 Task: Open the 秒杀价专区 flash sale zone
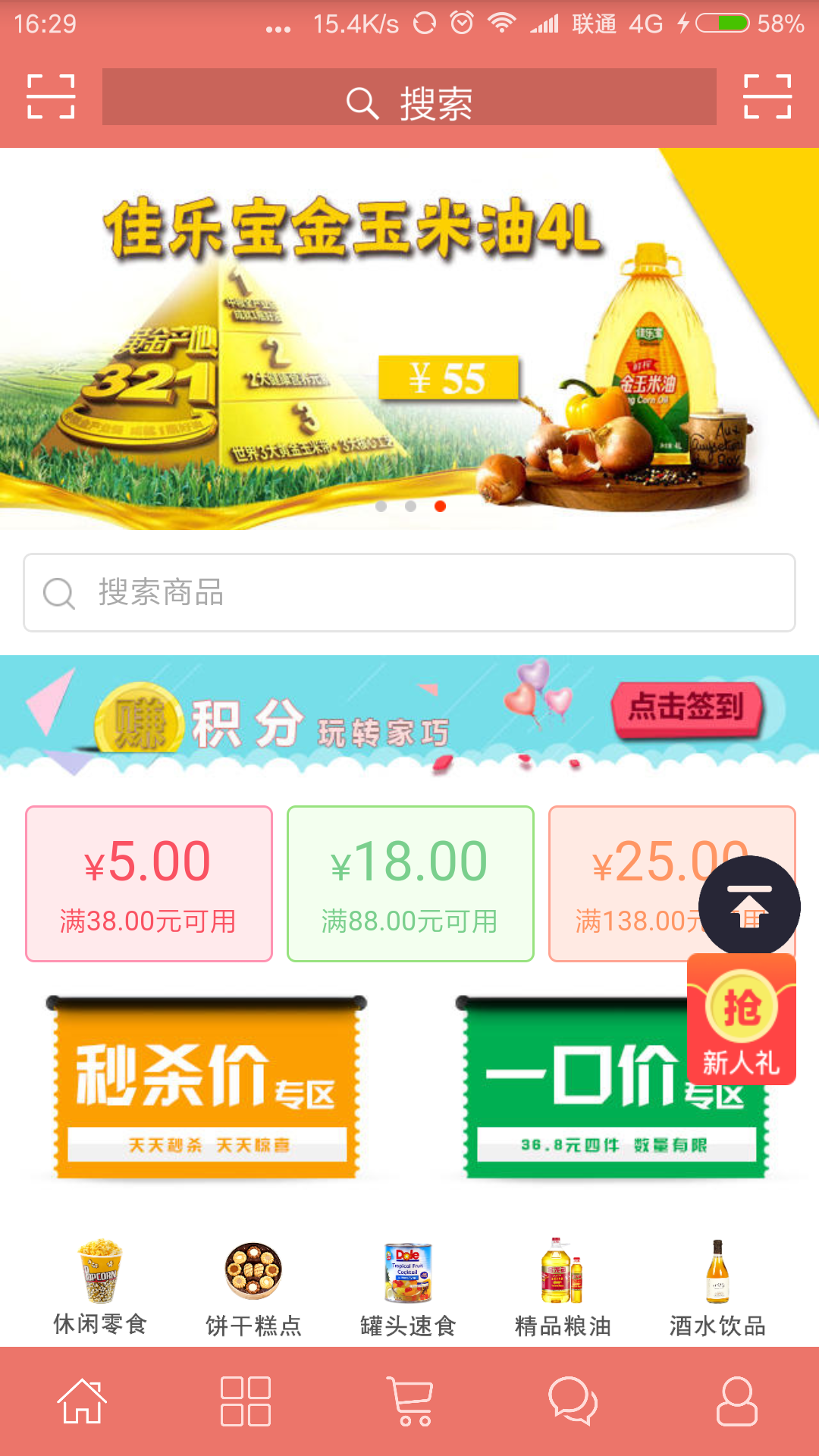tap(206, 1088)
